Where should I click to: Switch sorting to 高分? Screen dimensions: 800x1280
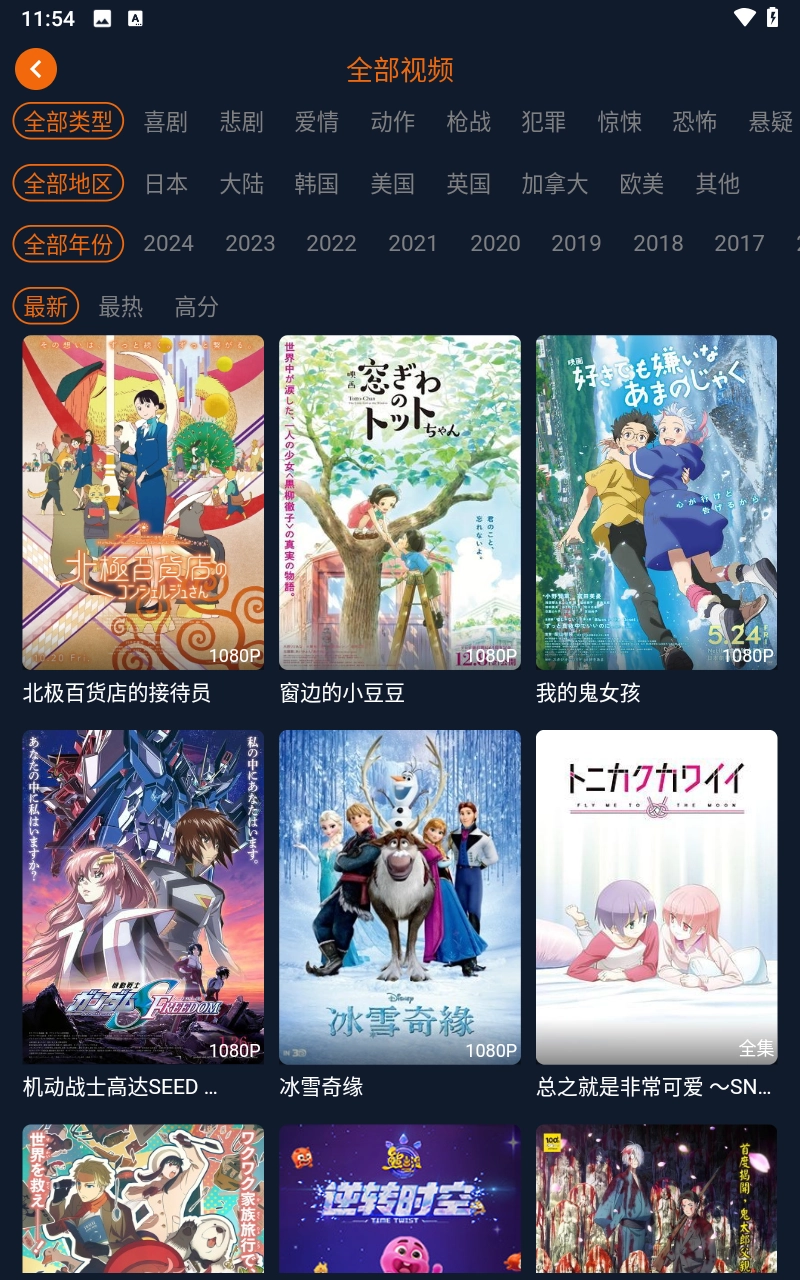(196, 307)
